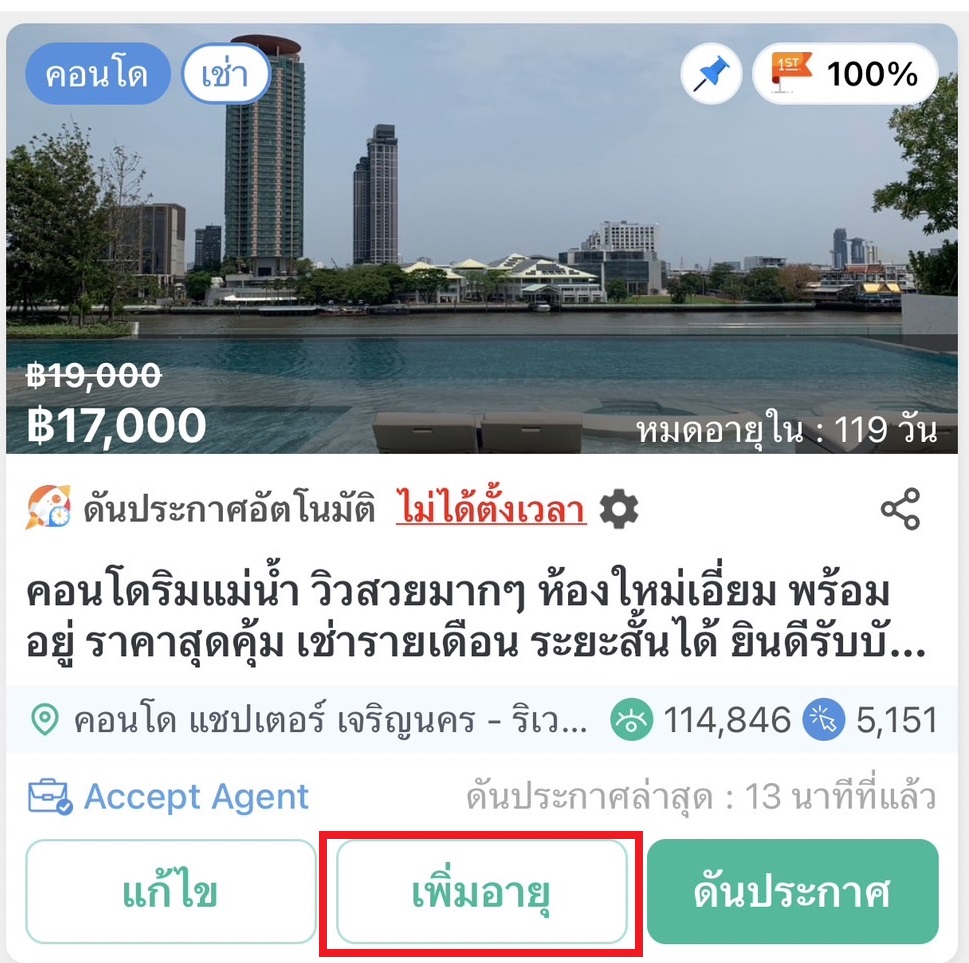Tap the pin icon on the listing
This screenshot has height=963, width=969.
(x=712, y=74)
